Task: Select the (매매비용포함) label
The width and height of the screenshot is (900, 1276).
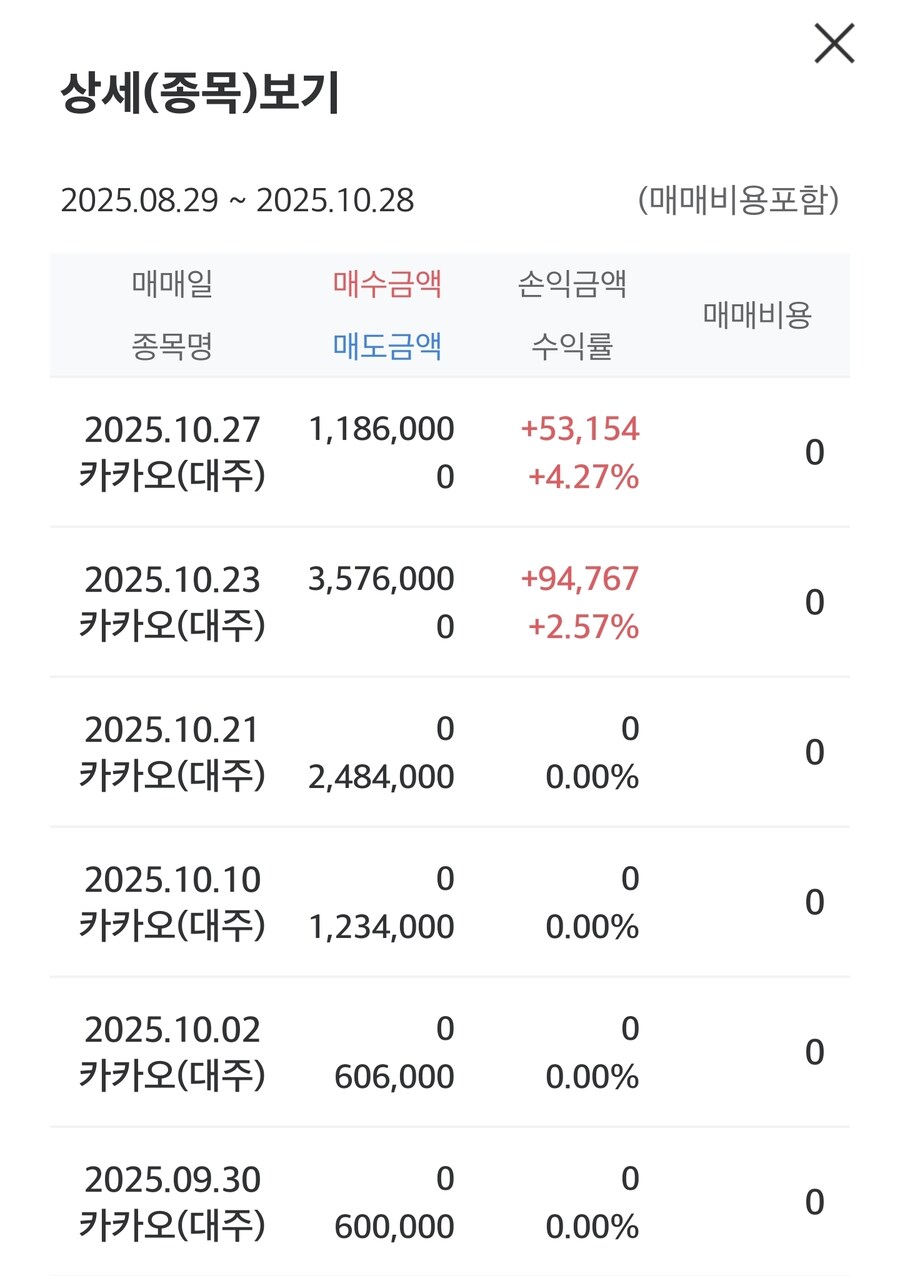Action: (x=740, y=200)
